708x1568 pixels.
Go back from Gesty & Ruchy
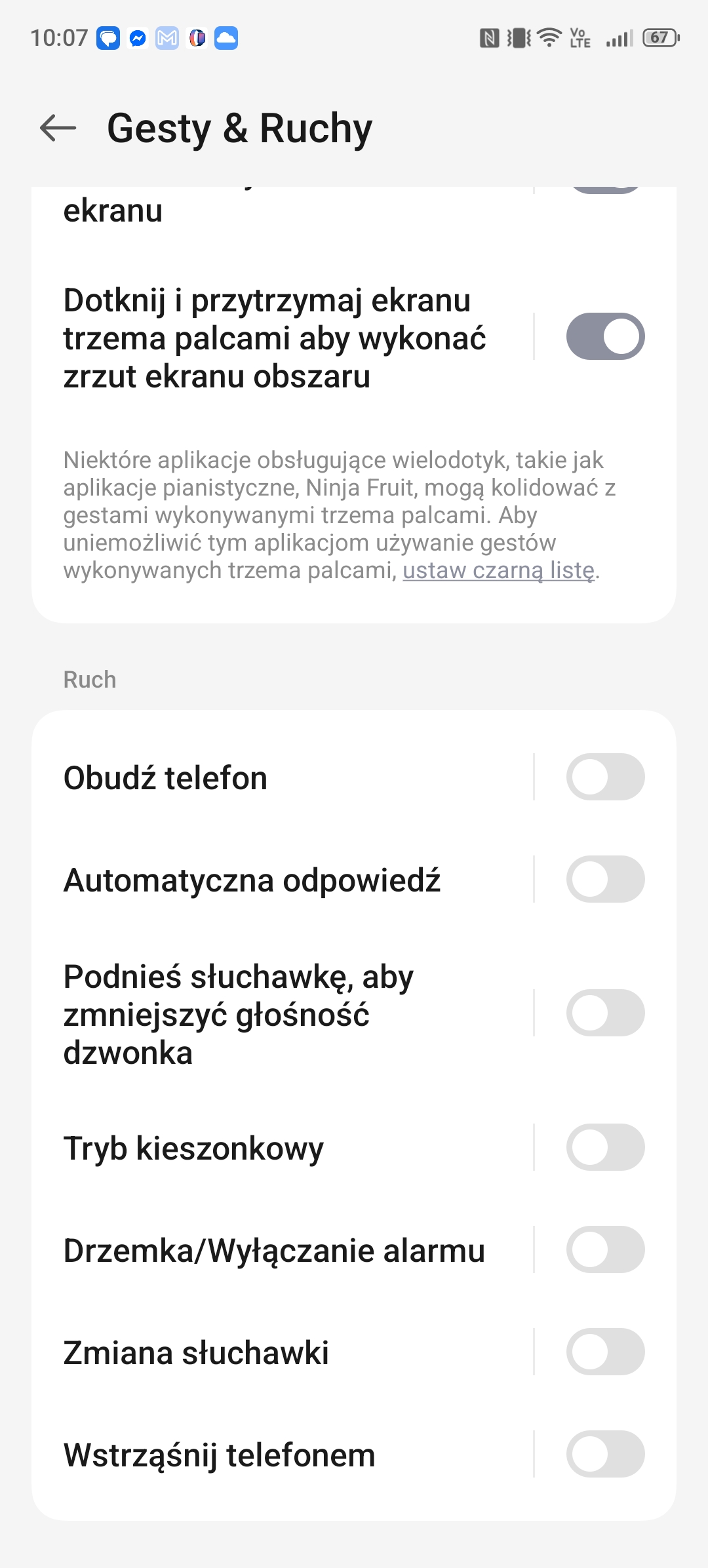[x=58, y=128]
